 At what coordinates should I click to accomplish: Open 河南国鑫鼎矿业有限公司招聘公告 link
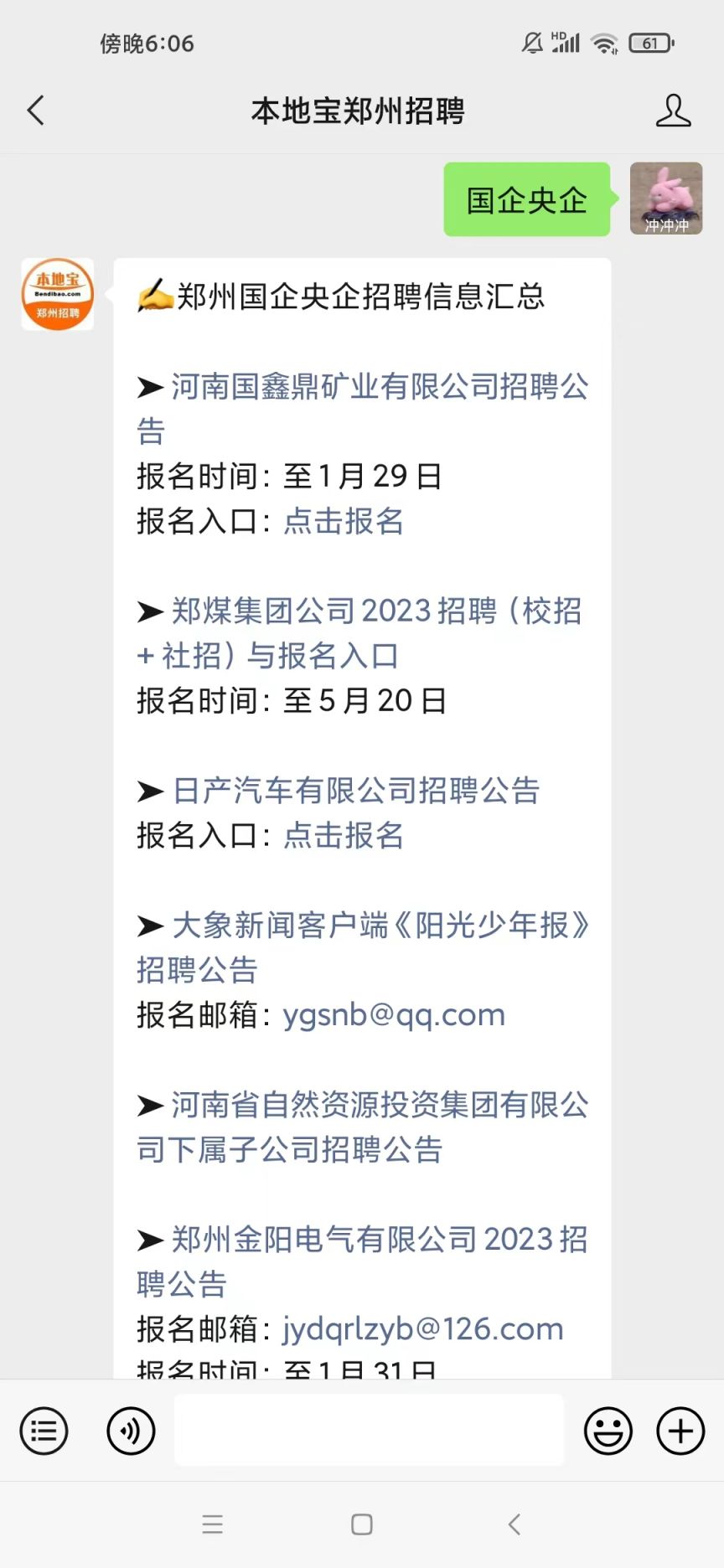point(362,409)
